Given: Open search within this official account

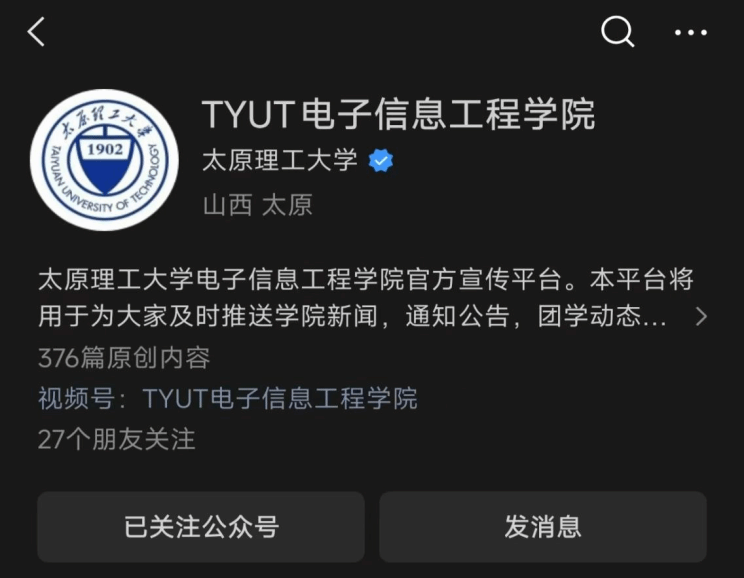Looking at the screenshot, I should point(617,33).
